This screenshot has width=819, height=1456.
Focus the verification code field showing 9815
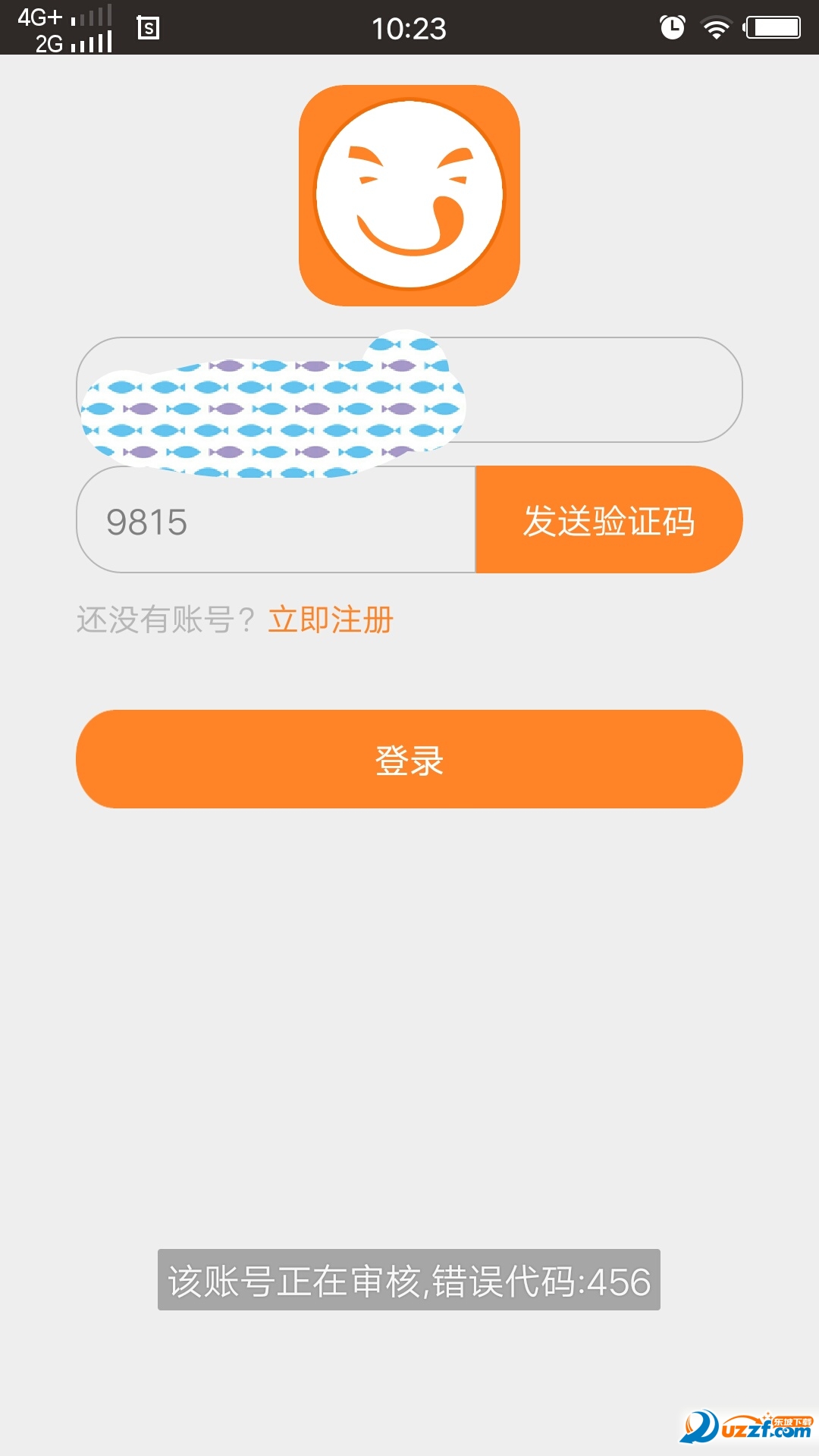tap(276, 521)
